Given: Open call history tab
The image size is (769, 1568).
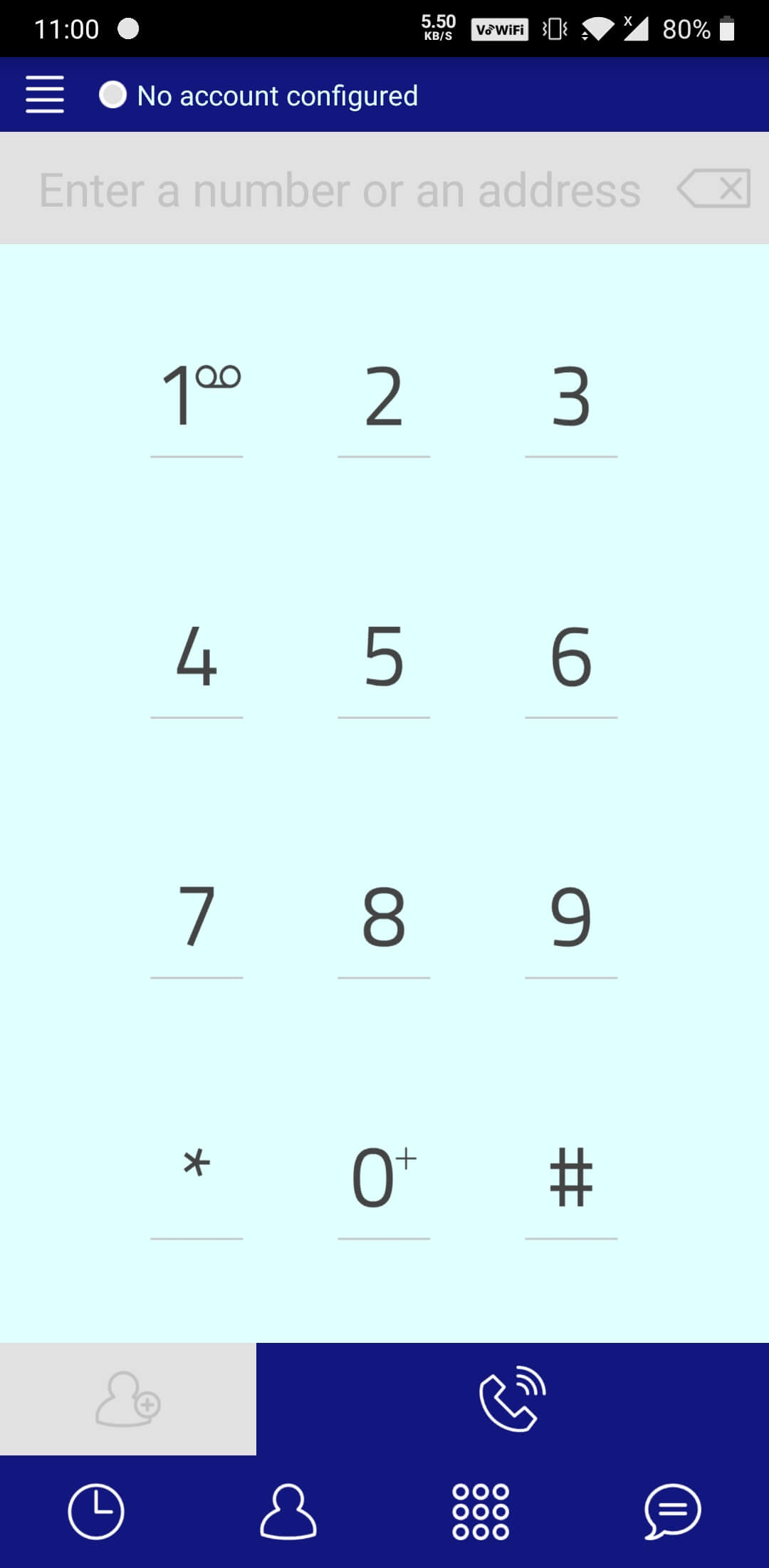Looking at the screenshot, I should (x=96, y=1511).
